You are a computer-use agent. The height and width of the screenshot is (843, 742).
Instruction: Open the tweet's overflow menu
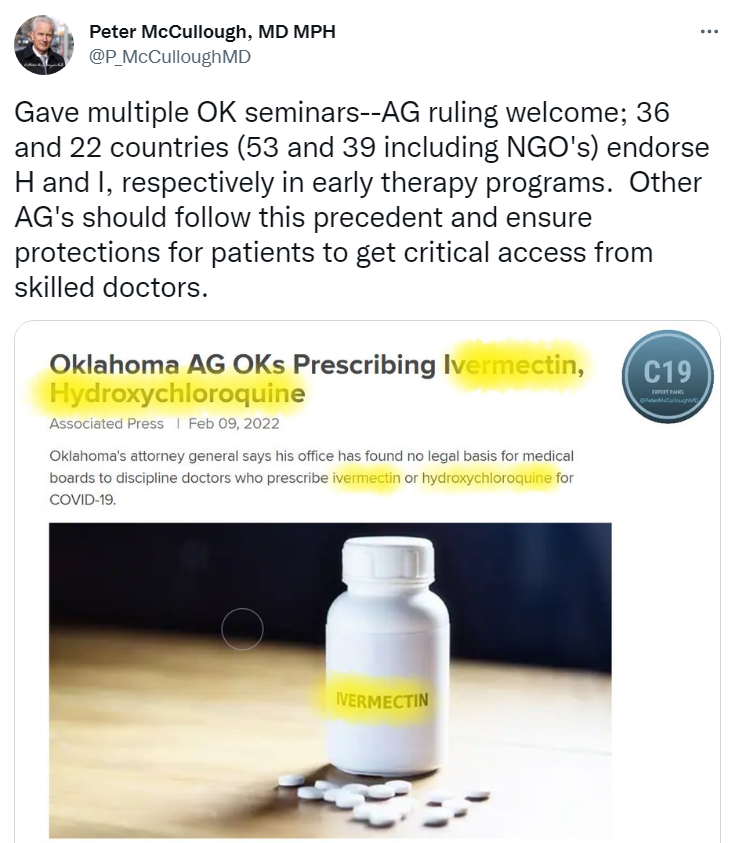coord(709,32)
